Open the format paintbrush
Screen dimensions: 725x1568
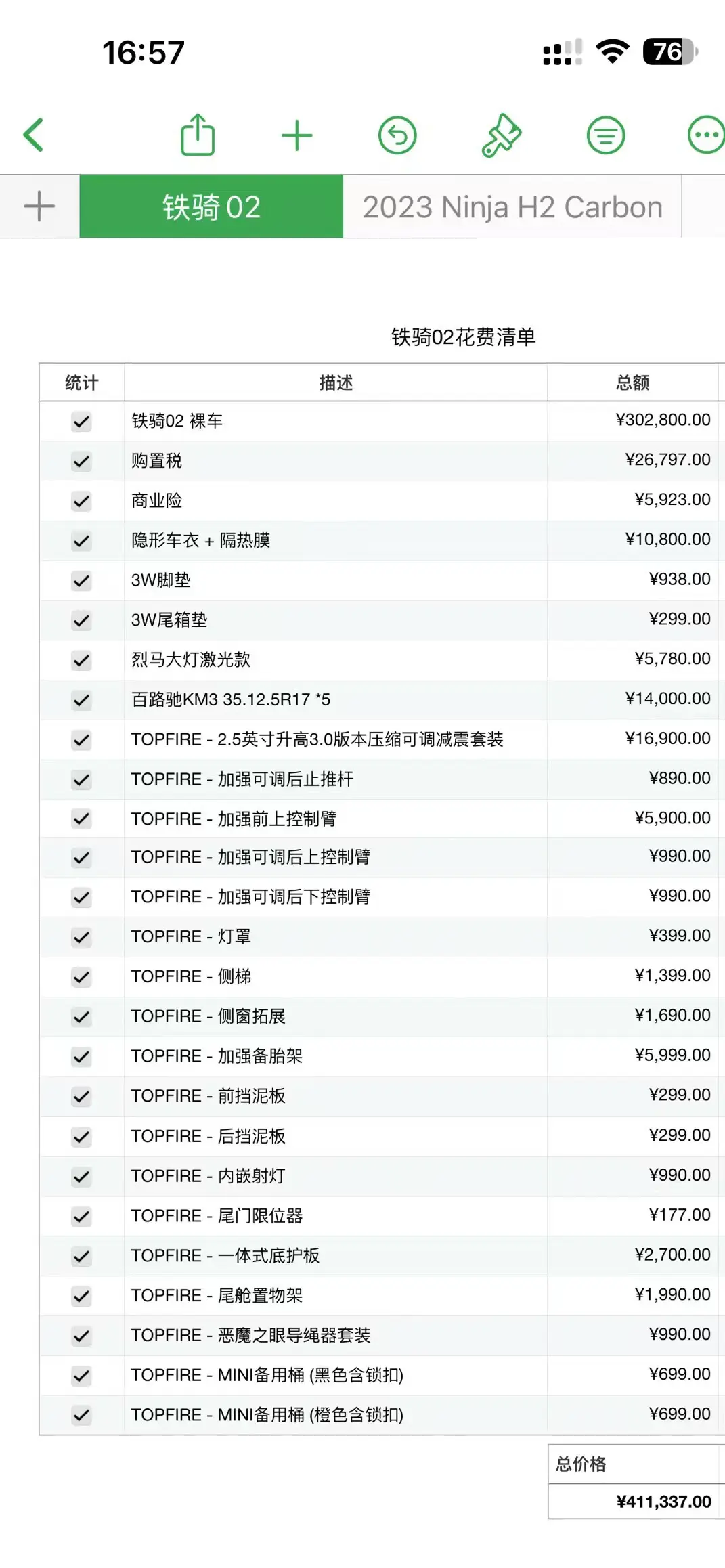click(501, 135)
